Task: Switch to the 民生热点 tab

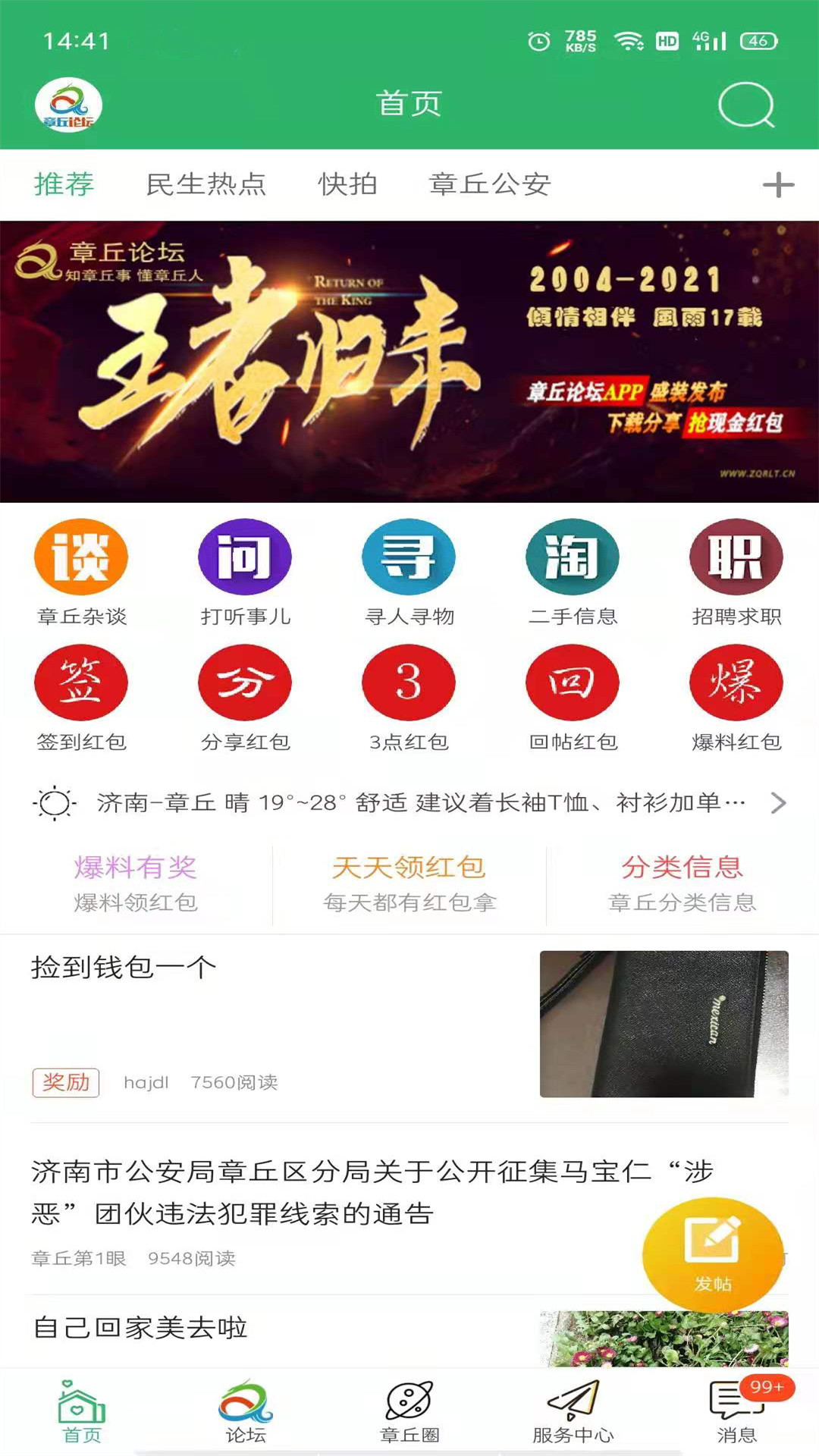Action: click(x=206, y=184)
